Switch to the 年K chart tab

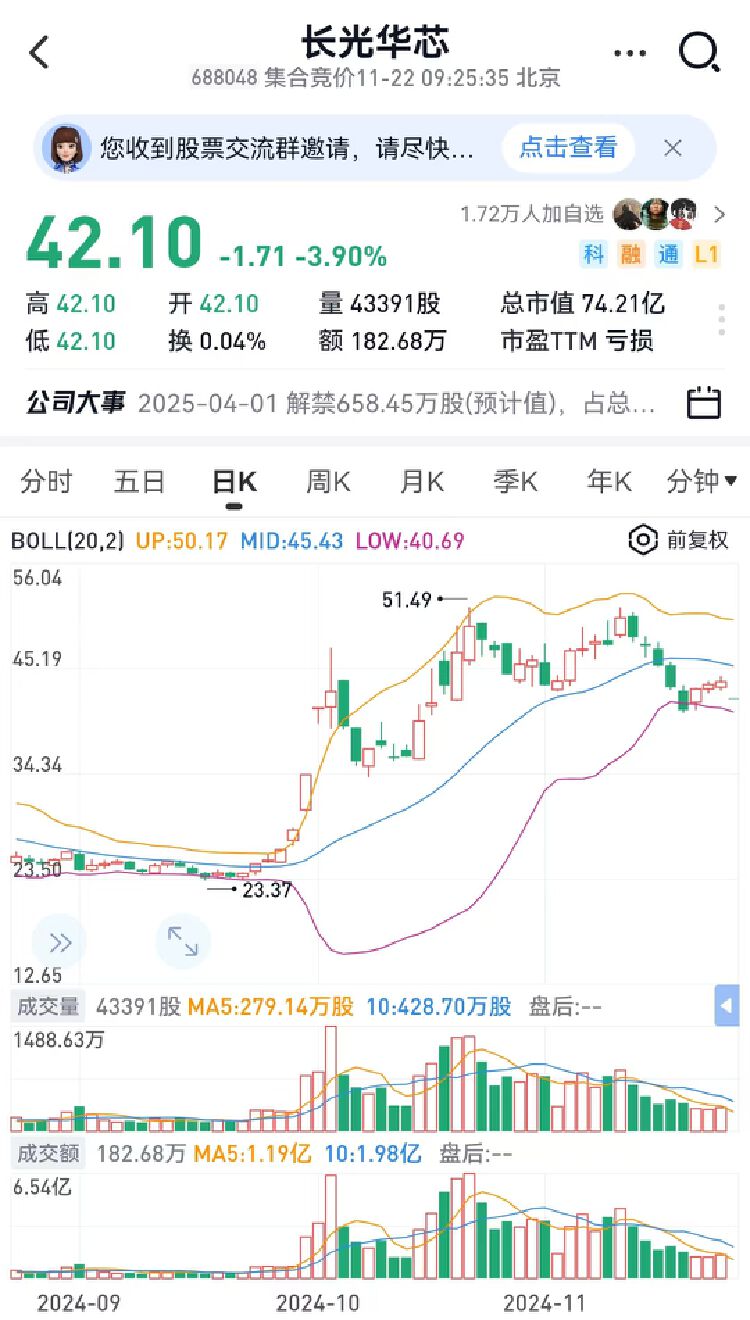tap(609, 482)
